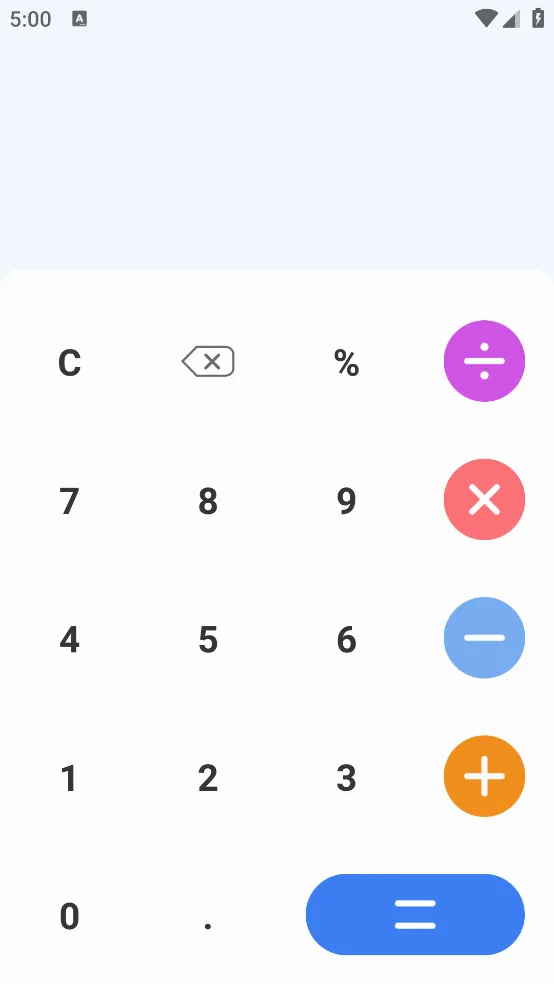554x984 pixels.
Task: Tap the number 9 key
Action: tap(346, 500)
